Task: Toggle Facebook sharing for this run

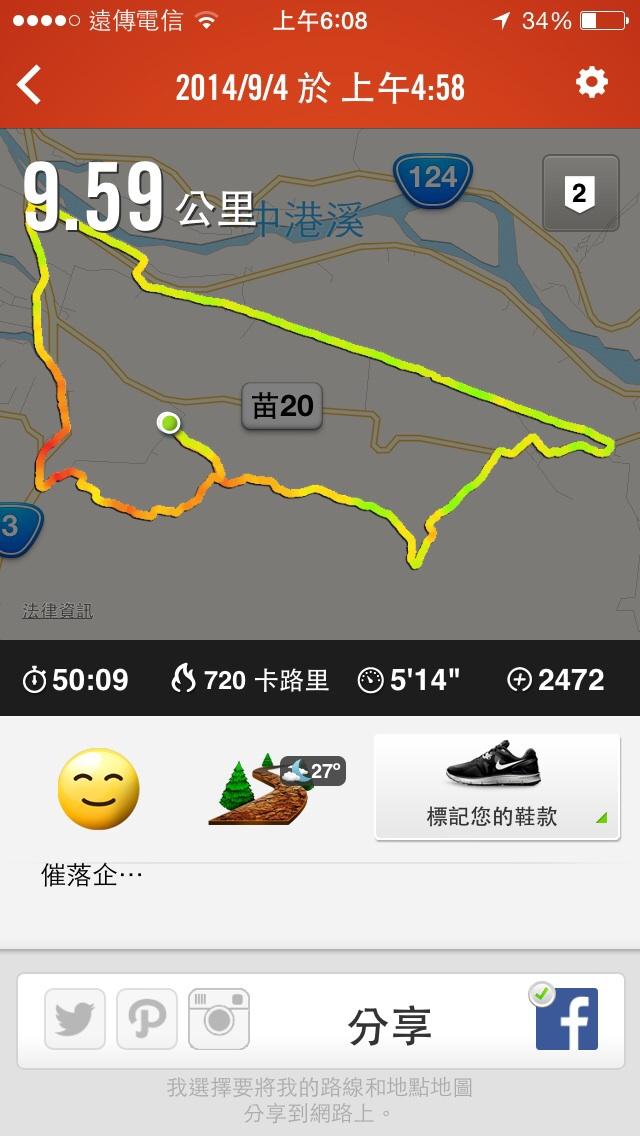Action: pos(565,1019)
